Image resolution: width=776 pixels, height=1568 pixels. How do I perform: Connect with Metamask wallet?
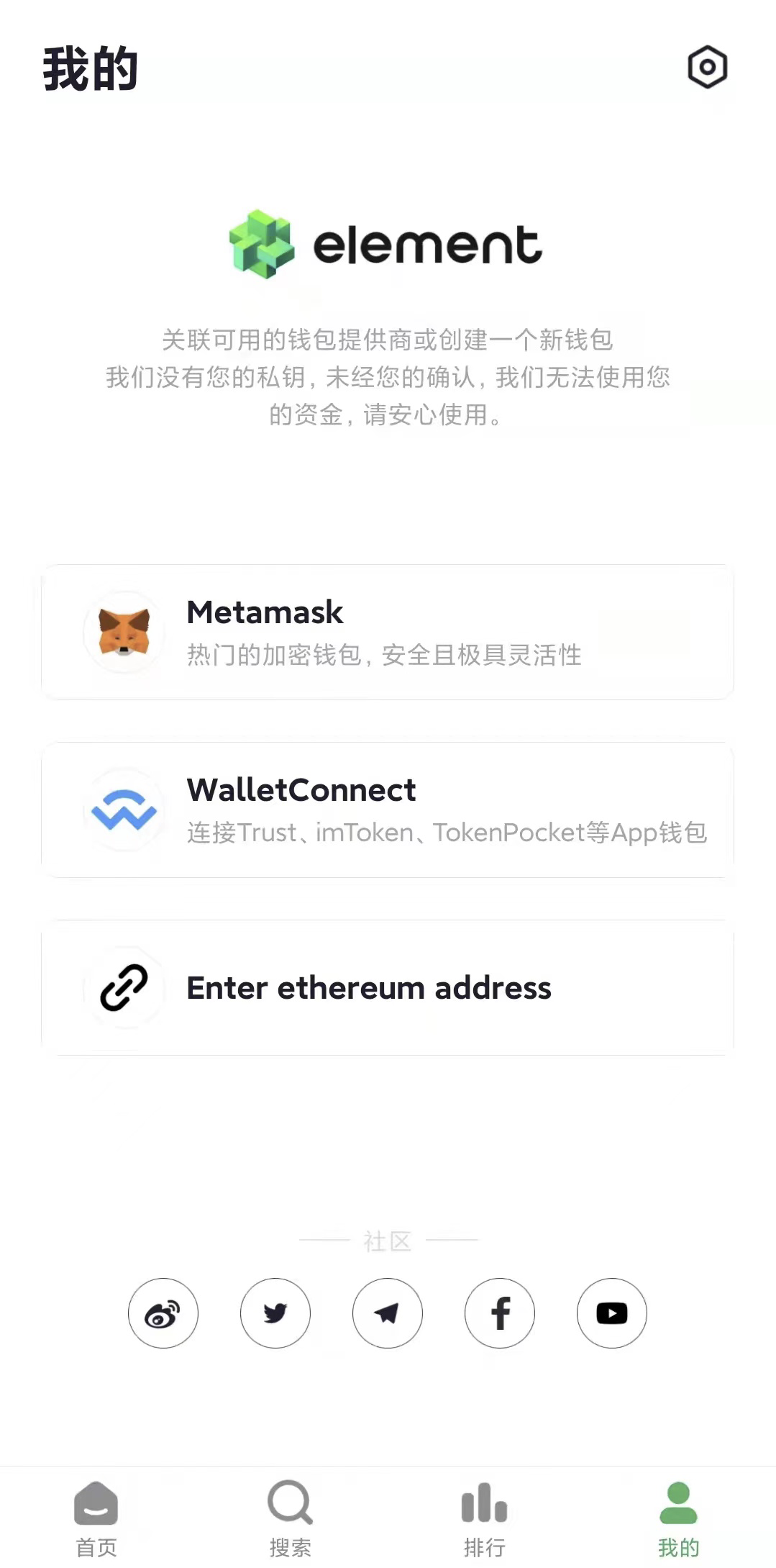pyautogui.click(x=388, y=632)
